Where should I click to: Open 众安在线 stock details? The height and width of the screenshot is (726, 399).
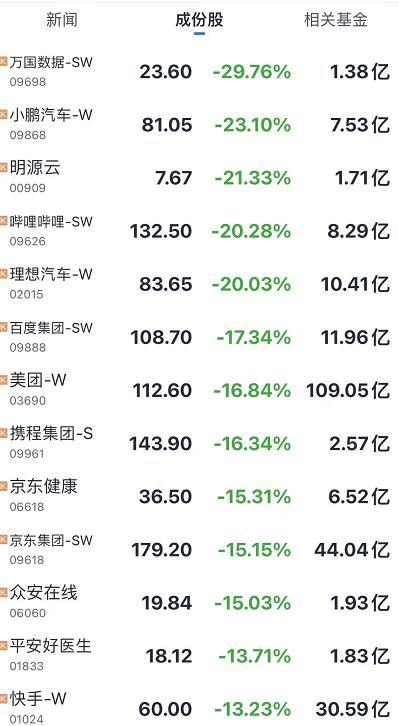[200, 602]
